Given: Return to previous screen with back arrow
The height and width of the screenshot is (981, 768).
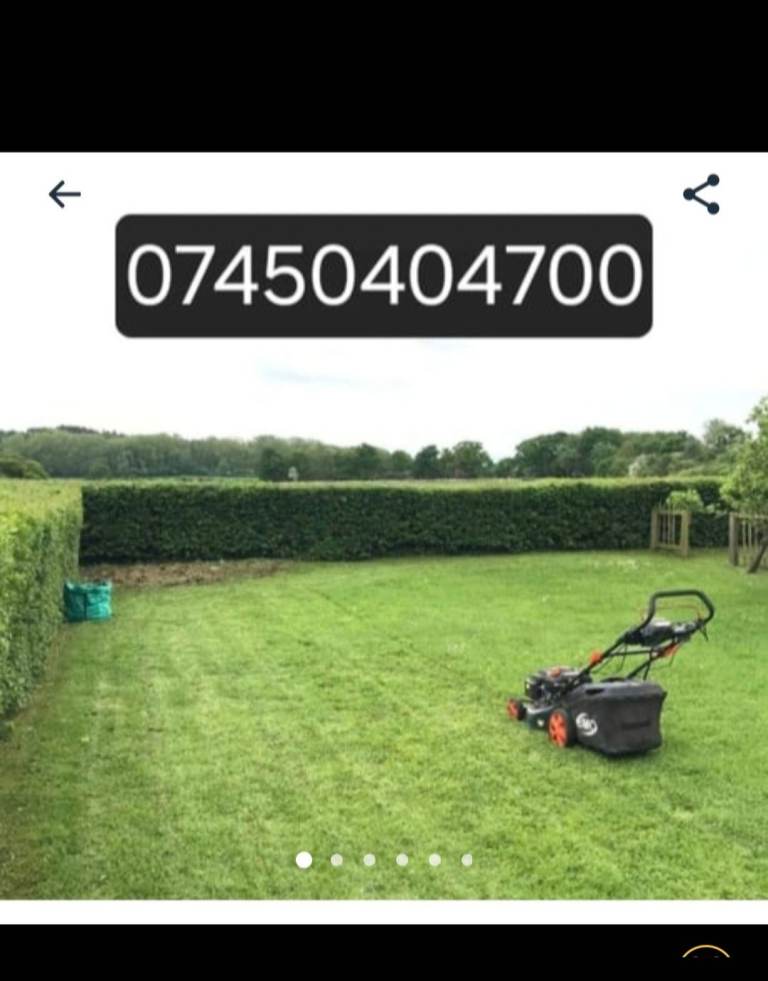Looking at the screenshot, I should 63,194.
